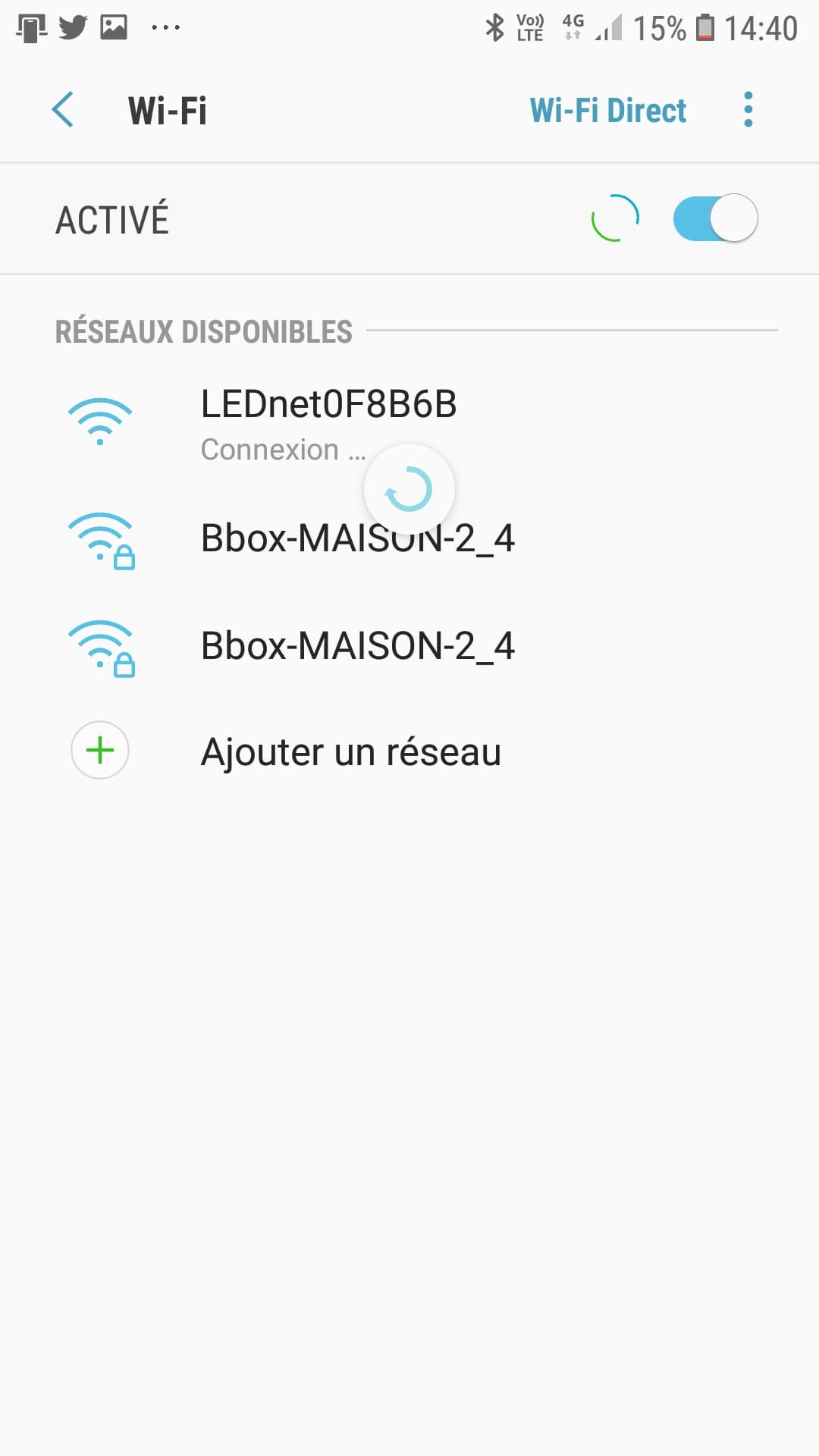Open the three-dot overflow menu
819x1456 pixels.
point(748,110)
